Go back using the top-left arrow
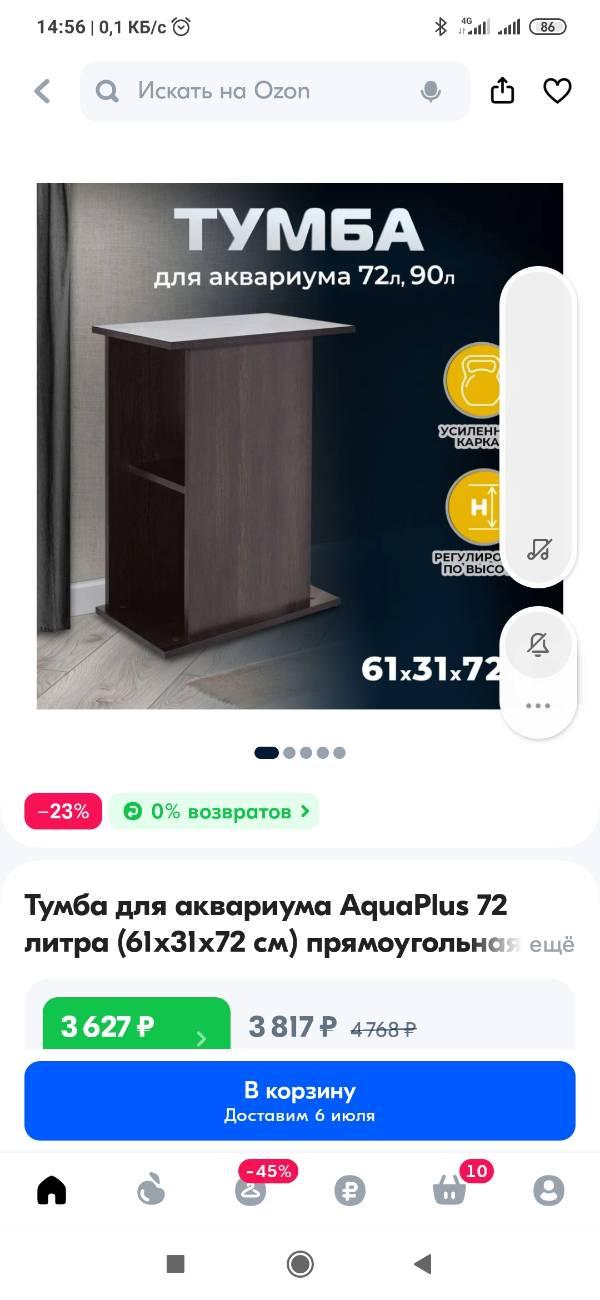 pos(42,91)
